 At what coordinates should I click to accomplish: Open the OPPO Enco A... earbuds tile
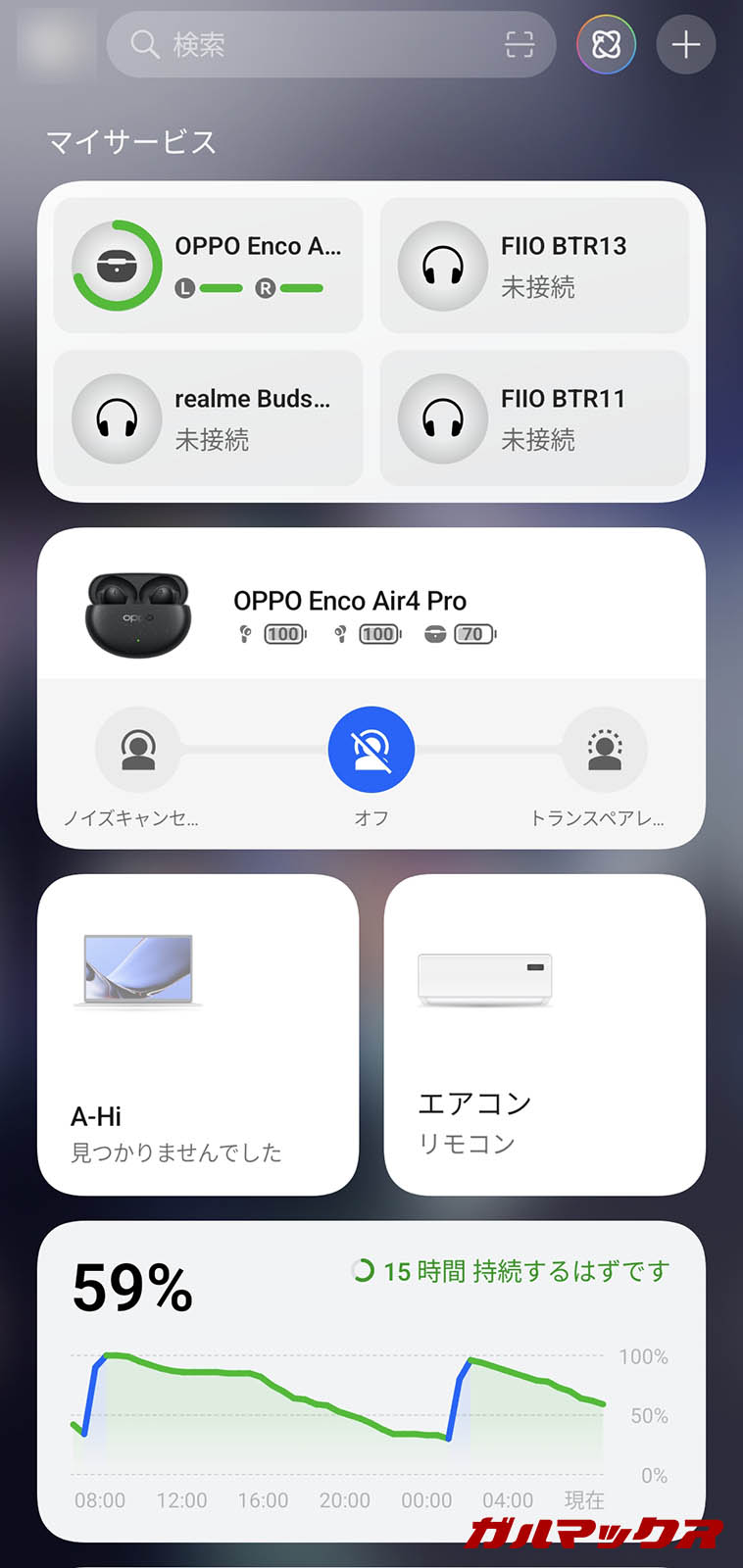click(209, 266)
